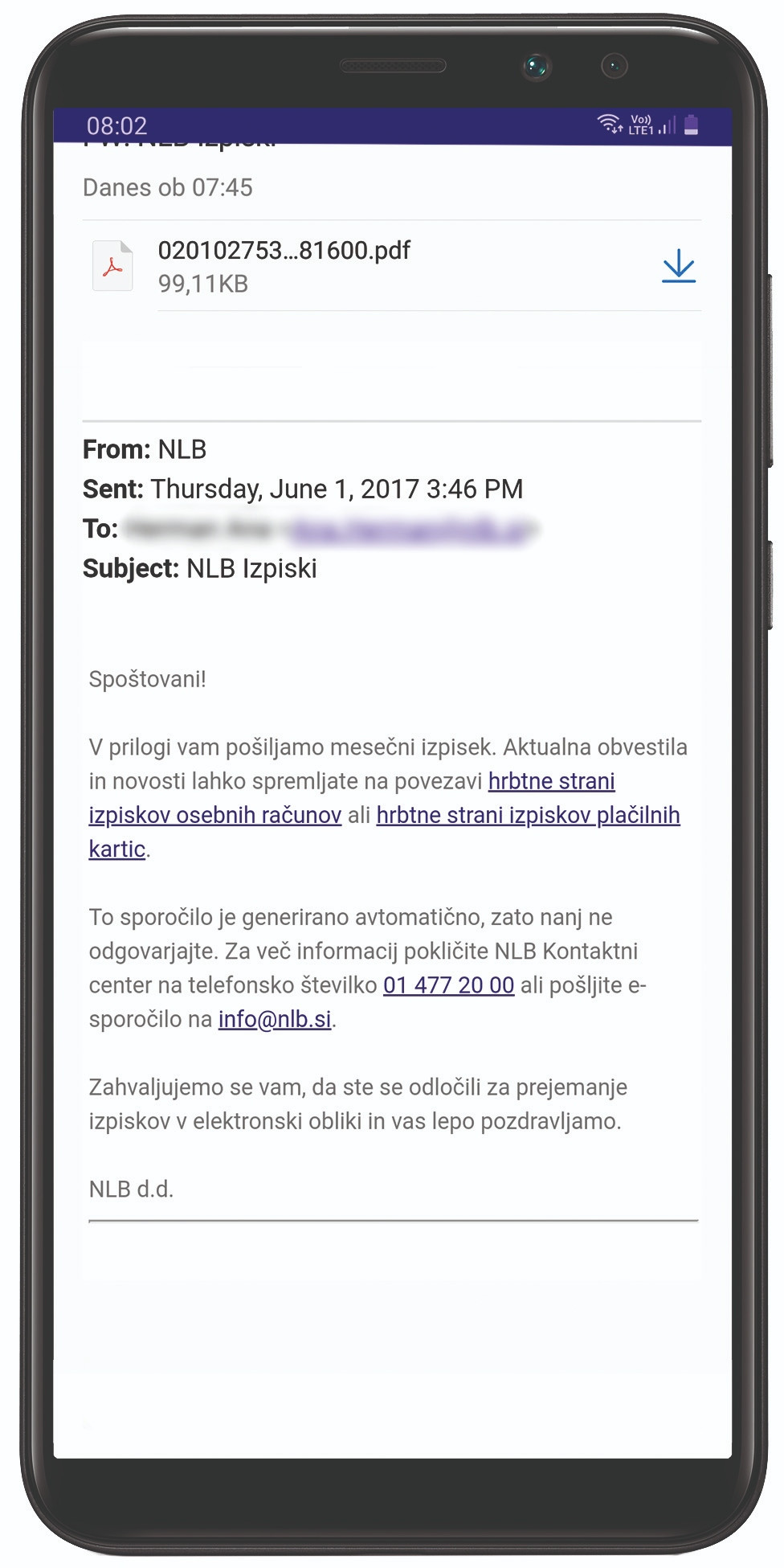Open link hrbtne strani izpiskov plačilnih kartic

(528, 815)
